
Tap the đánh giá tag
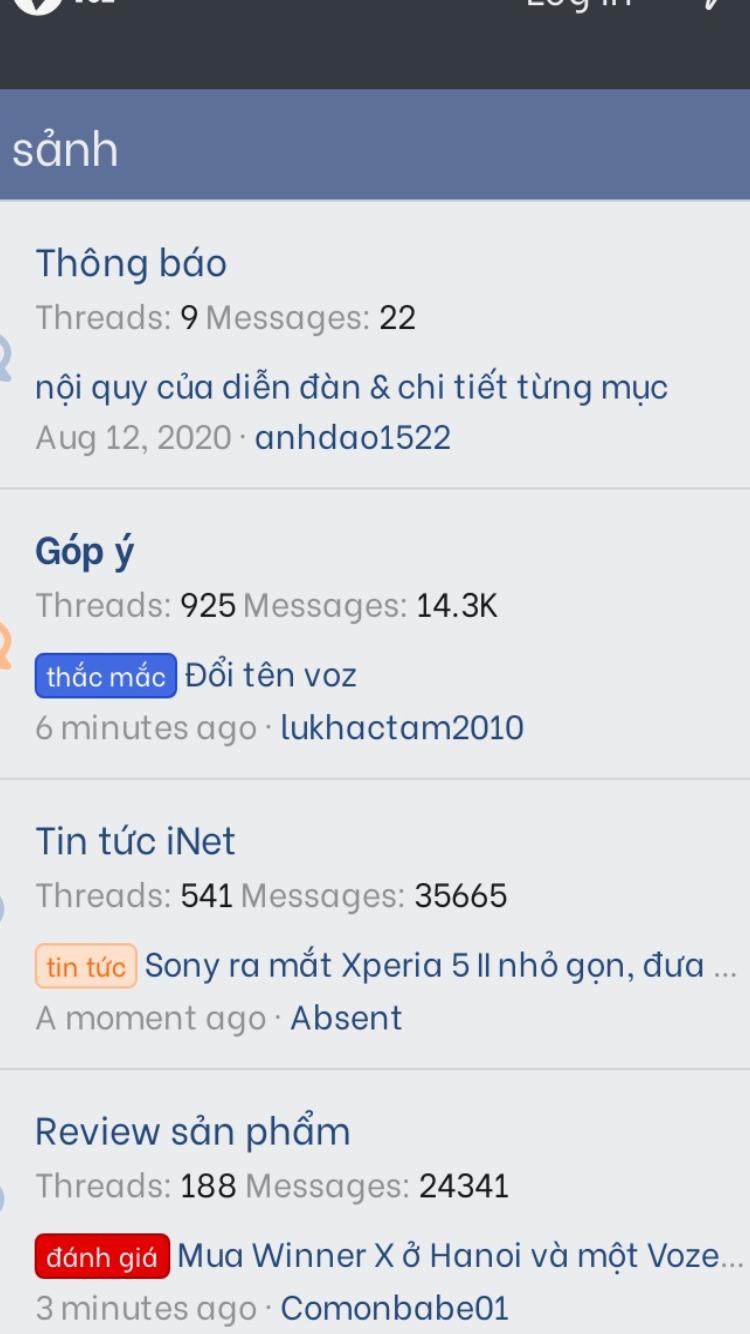(103, 1256)
